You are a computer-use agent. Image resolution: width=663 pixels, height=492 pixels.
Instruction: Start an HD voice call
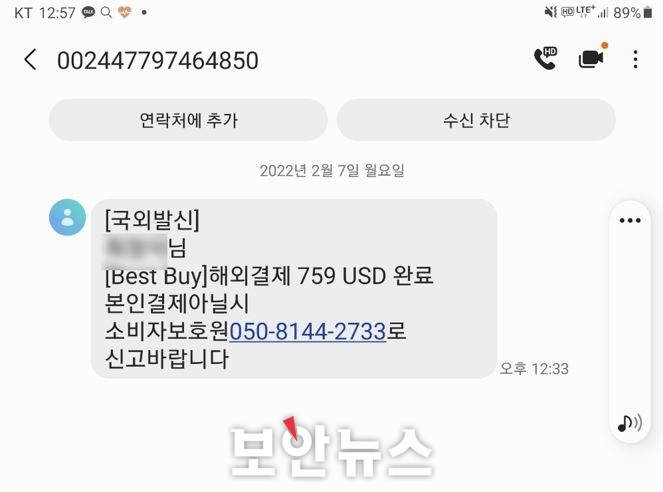545,59
